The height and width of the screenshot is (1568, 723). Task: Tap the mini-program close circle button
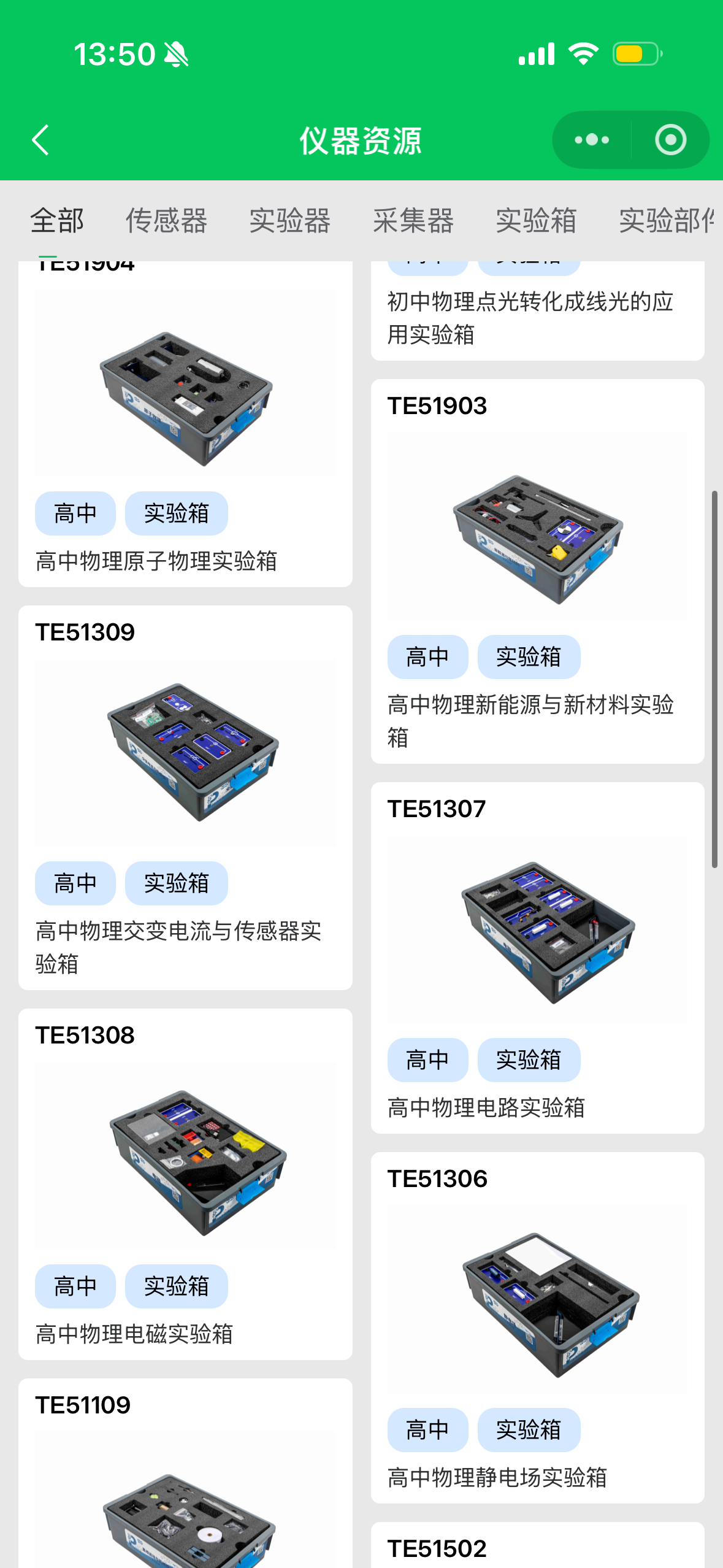point(670,139)
